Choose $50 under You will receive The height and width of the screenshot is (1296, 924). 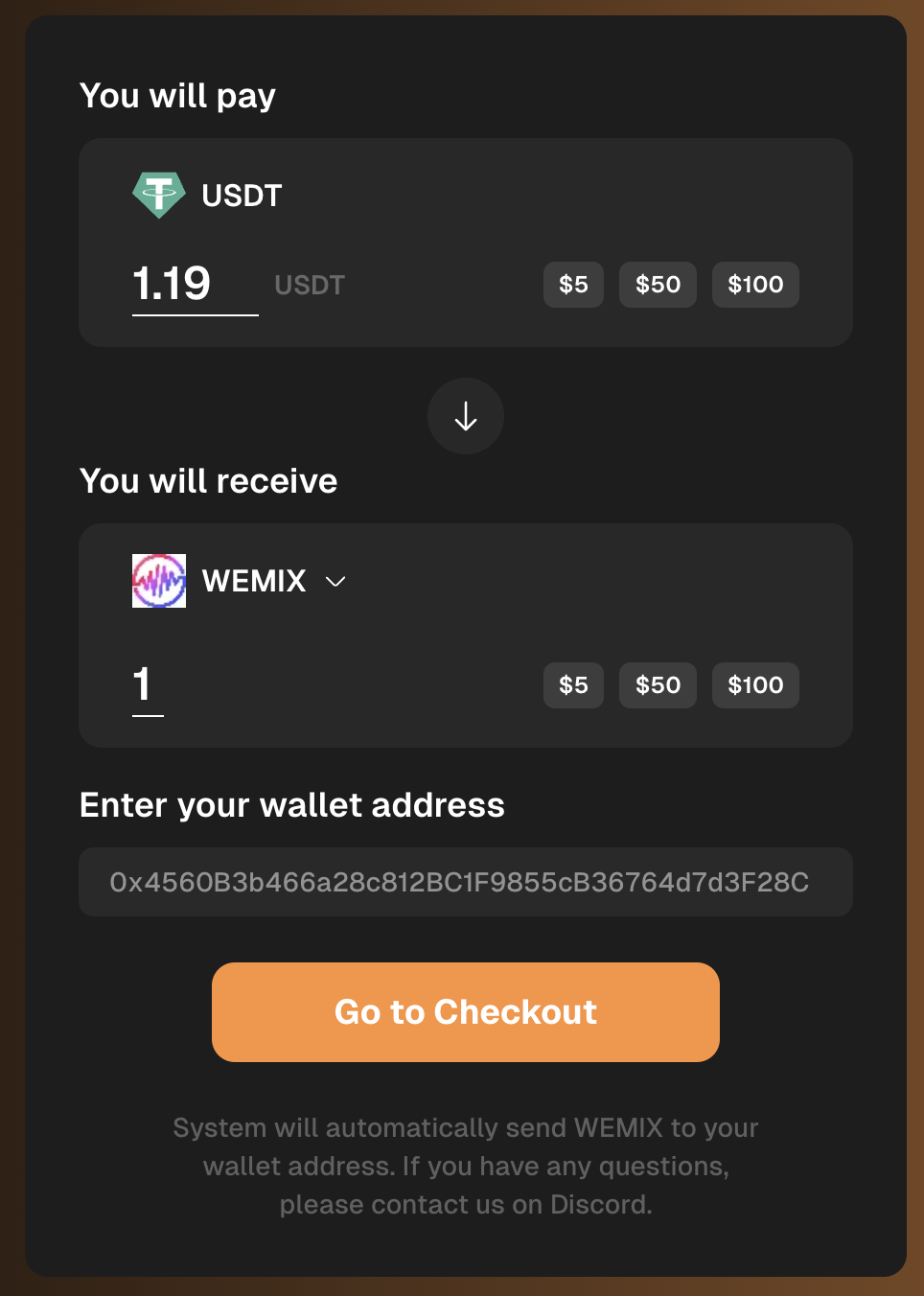(x=658, y=685)
